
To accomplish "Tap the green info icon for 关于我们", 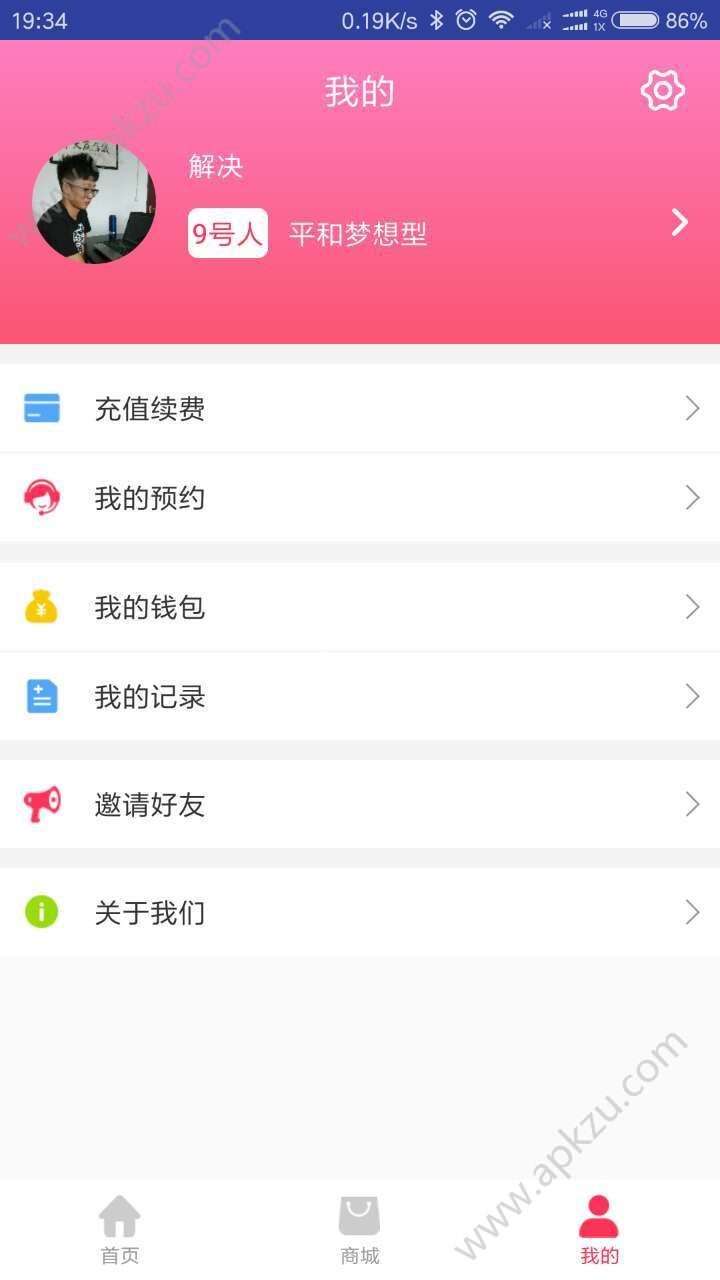I will pos(41,911).
